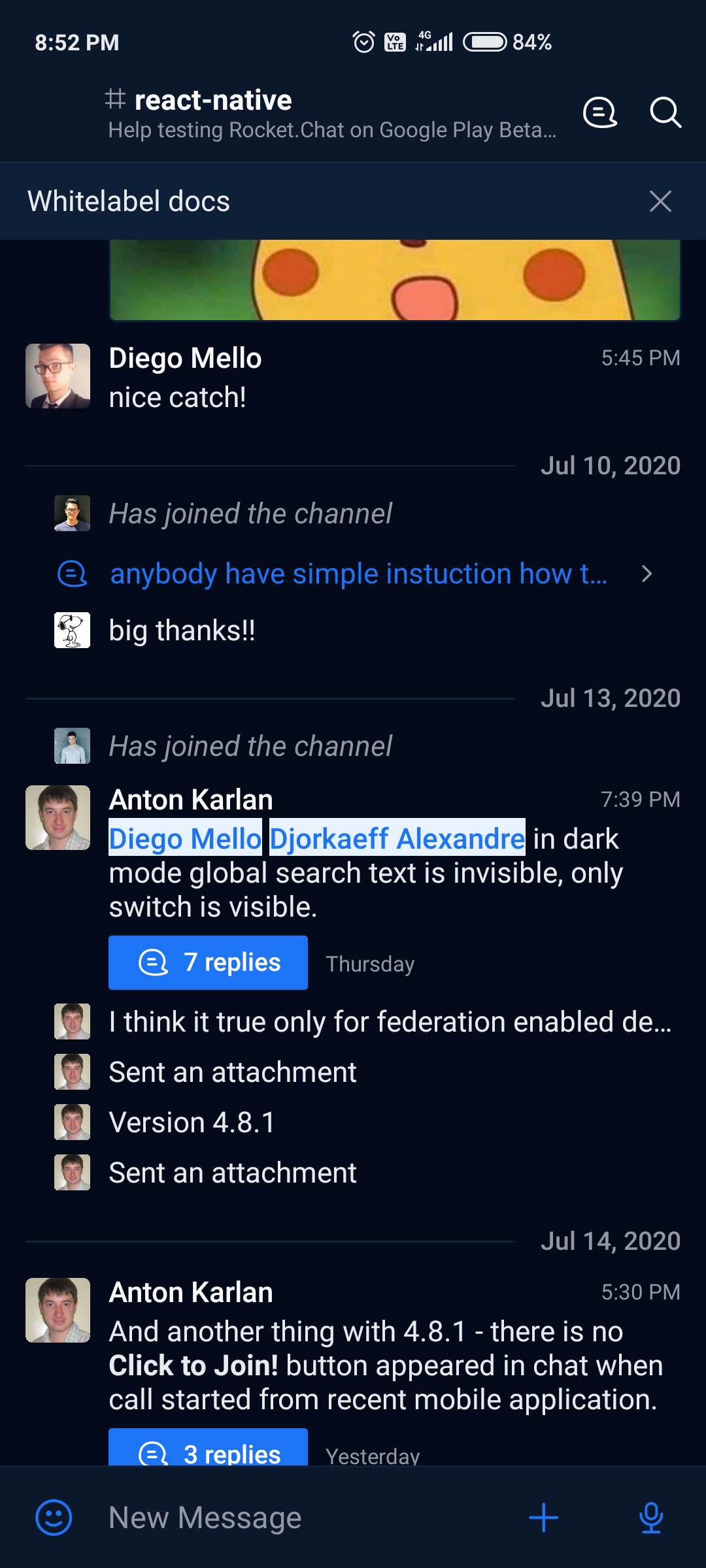
Task: Open thread "anybody have simple instuction"
Action: (358, 574)
